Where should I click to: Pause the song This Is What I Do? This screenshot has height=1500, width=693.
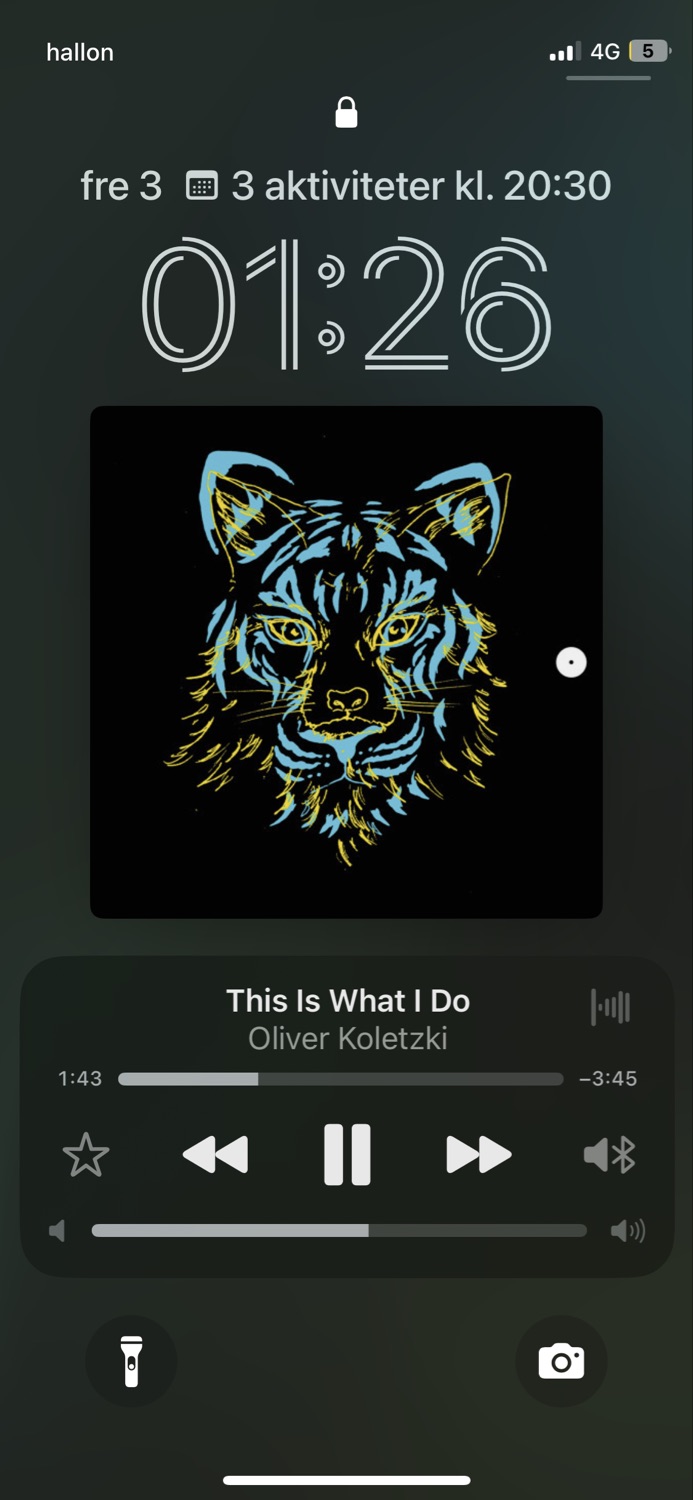click(347, 1155)
